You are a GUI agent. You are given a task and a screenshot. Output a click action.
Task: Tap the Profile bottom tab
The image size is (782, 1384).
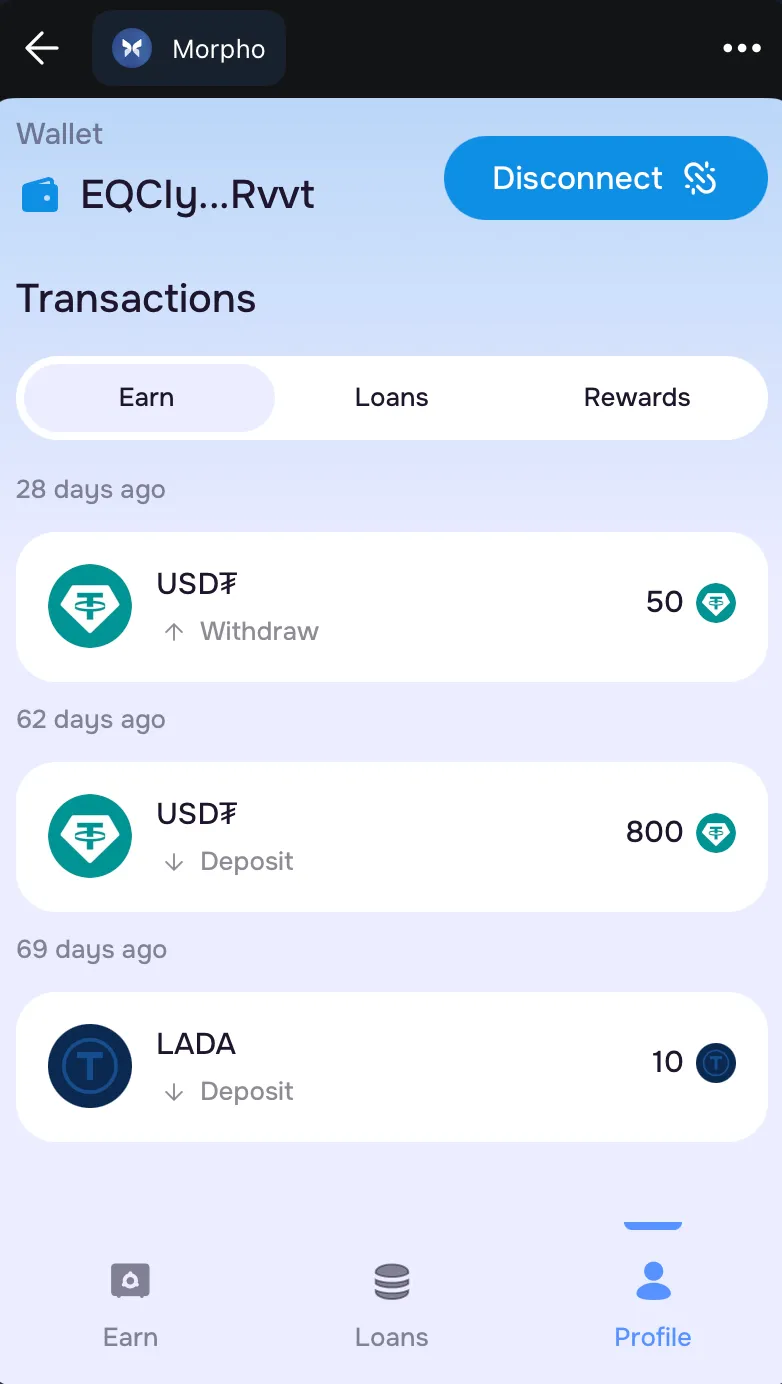(x=653, y=1305)
